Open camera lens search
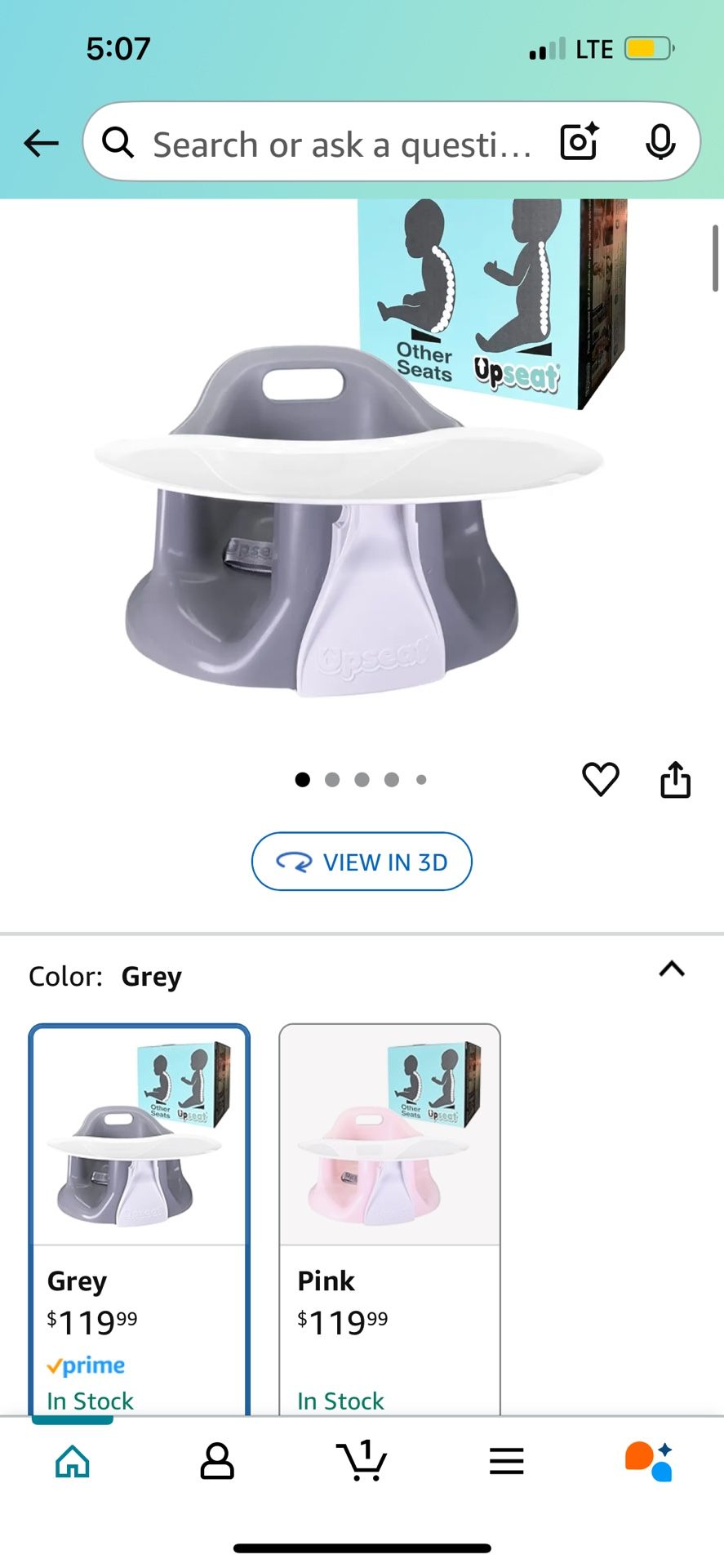Screen dimensions: 724x1568 click(x=579, y=142)
